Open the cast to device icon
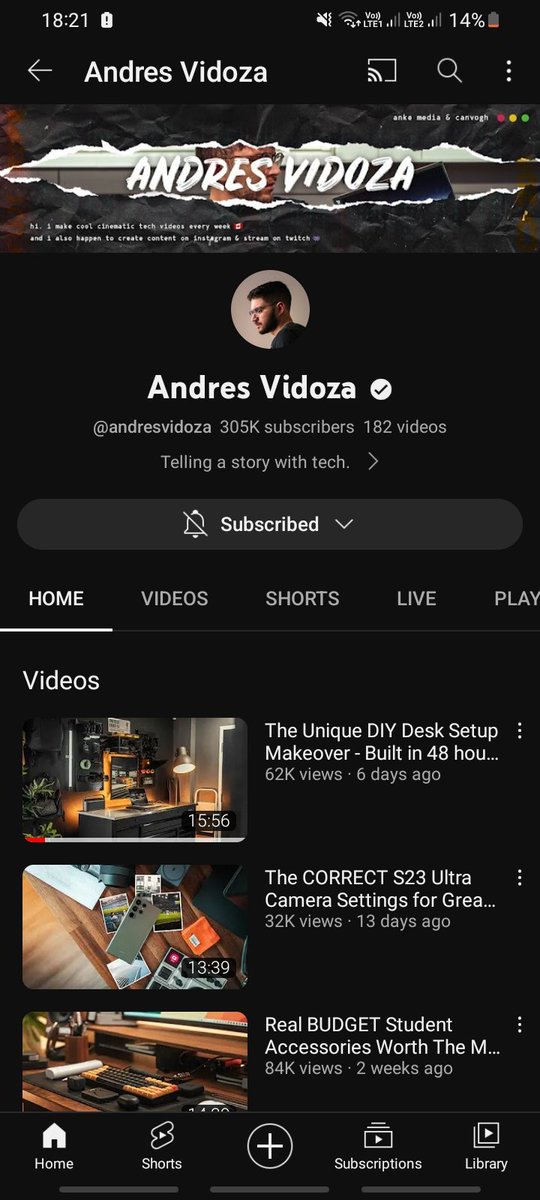The height and width of the screenshot is (1200, 540). tap(382, 71)
